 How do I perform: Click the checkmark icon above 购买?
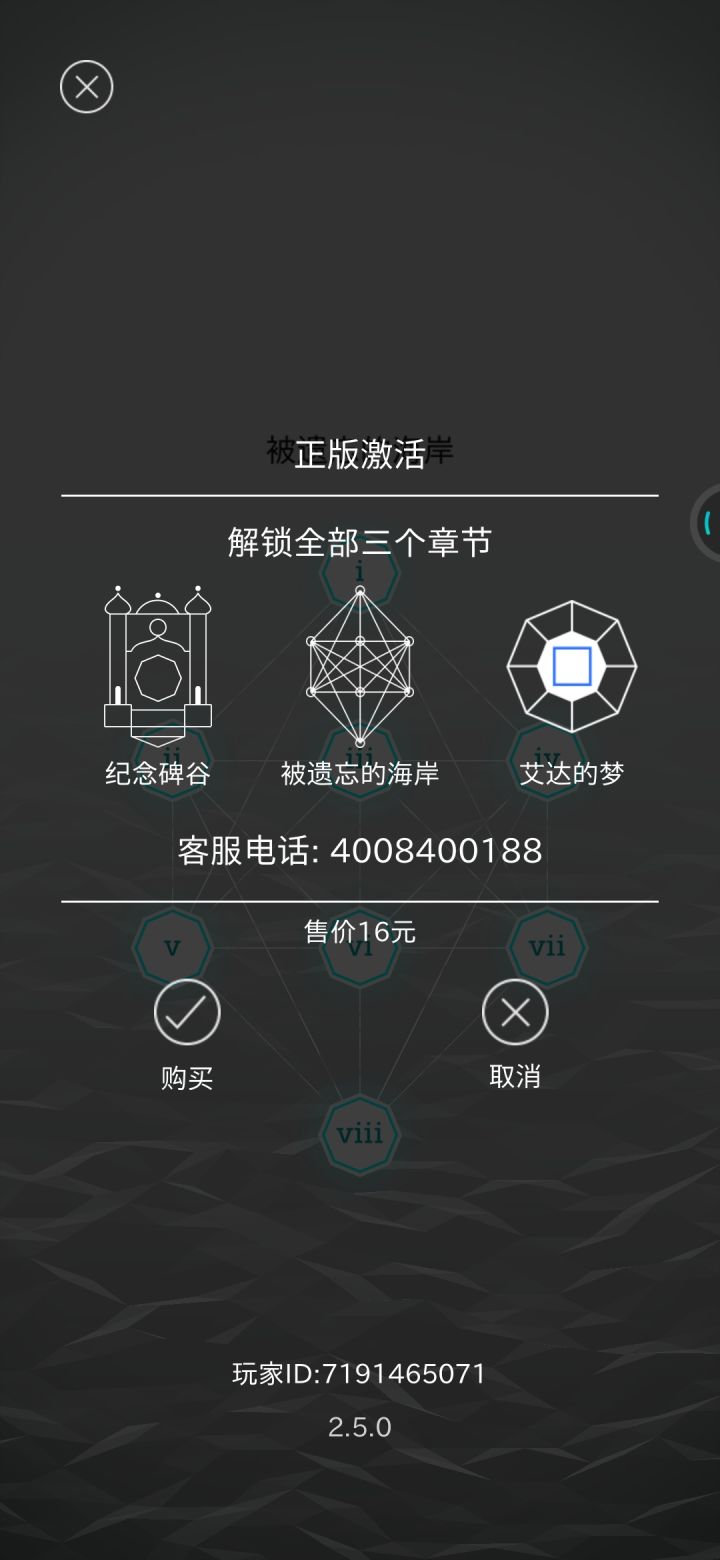[x=185, y=1012]
